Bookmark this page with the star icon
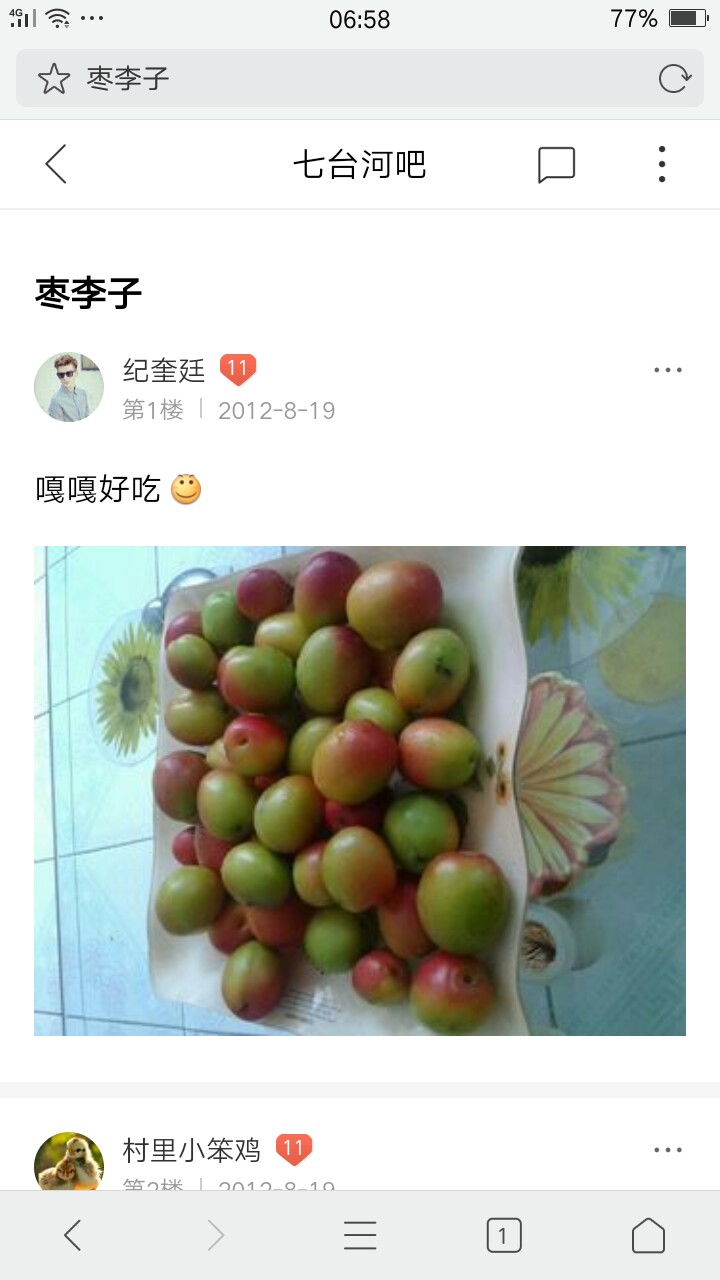 (54, 78)
